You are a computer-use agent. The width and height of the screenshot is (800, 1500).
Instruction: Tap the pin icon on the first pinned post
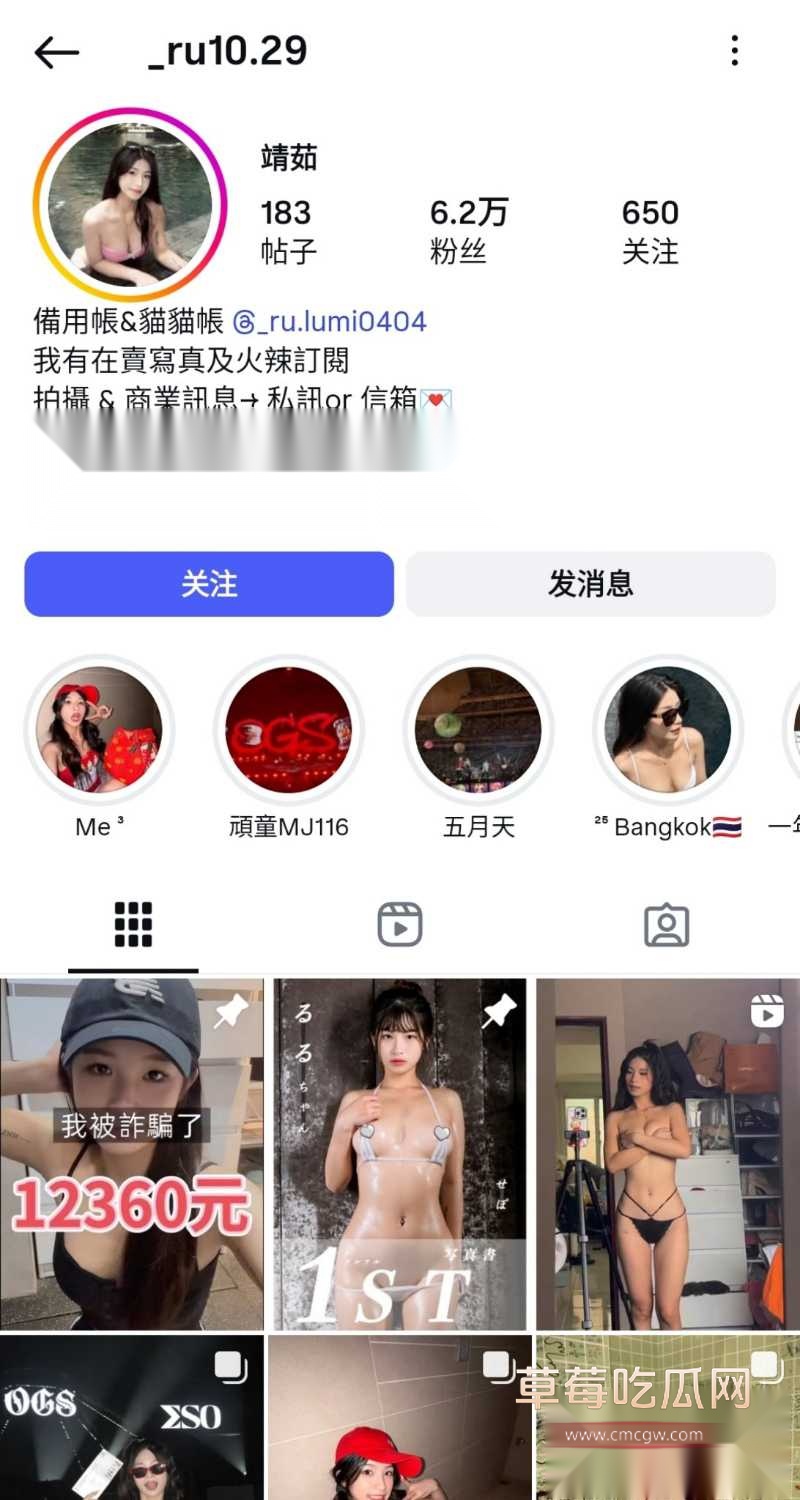(x=231, y=1012)
